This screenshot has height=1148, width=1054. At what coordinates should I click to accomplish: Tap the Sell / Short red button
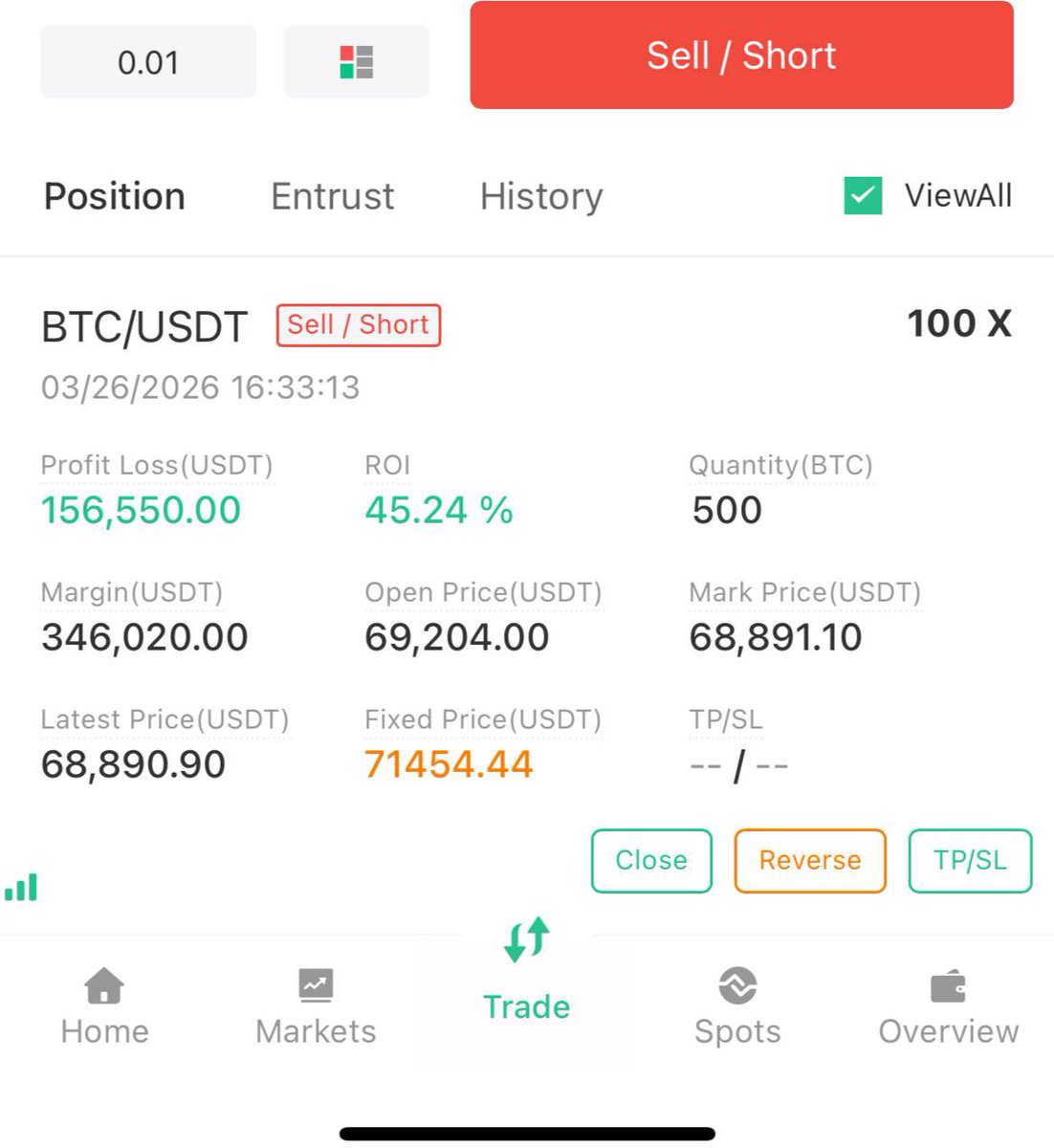click(x=741, y=55)
